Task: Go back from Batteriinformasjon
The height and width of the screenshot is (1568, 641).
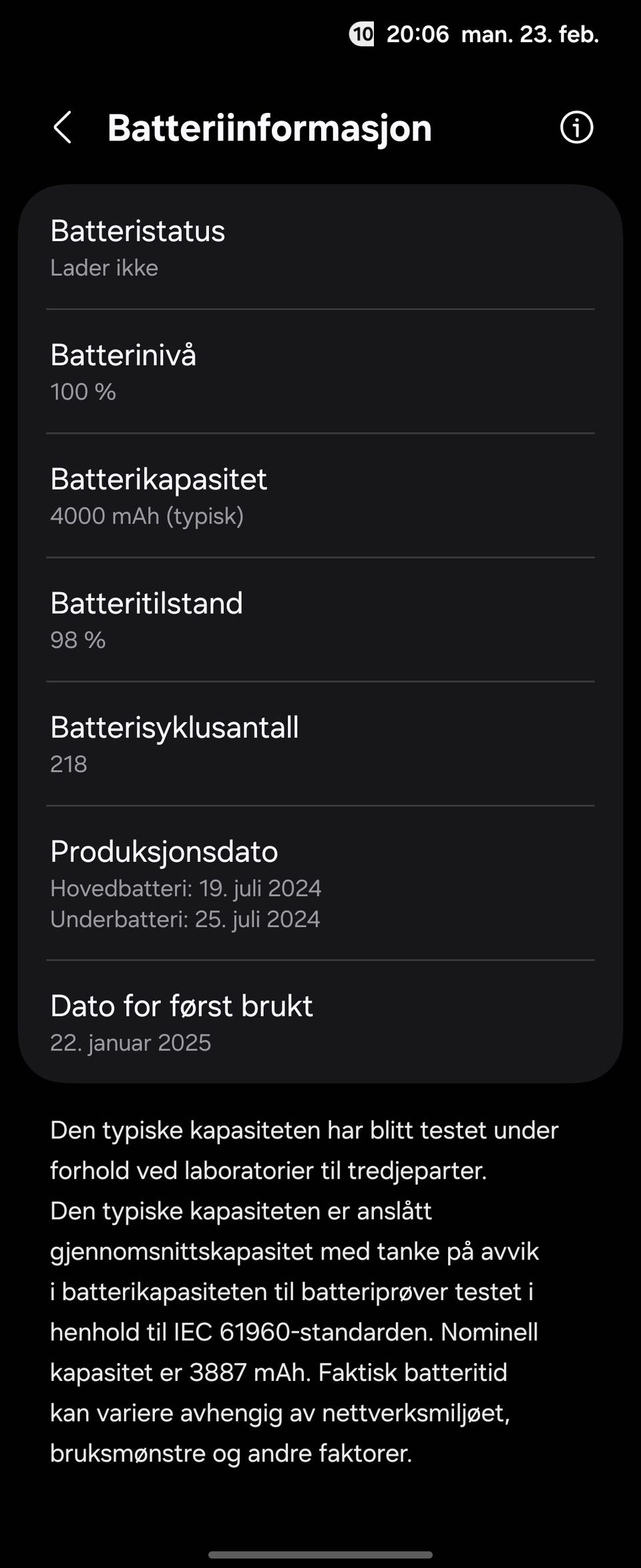Action: pos(63,128)
